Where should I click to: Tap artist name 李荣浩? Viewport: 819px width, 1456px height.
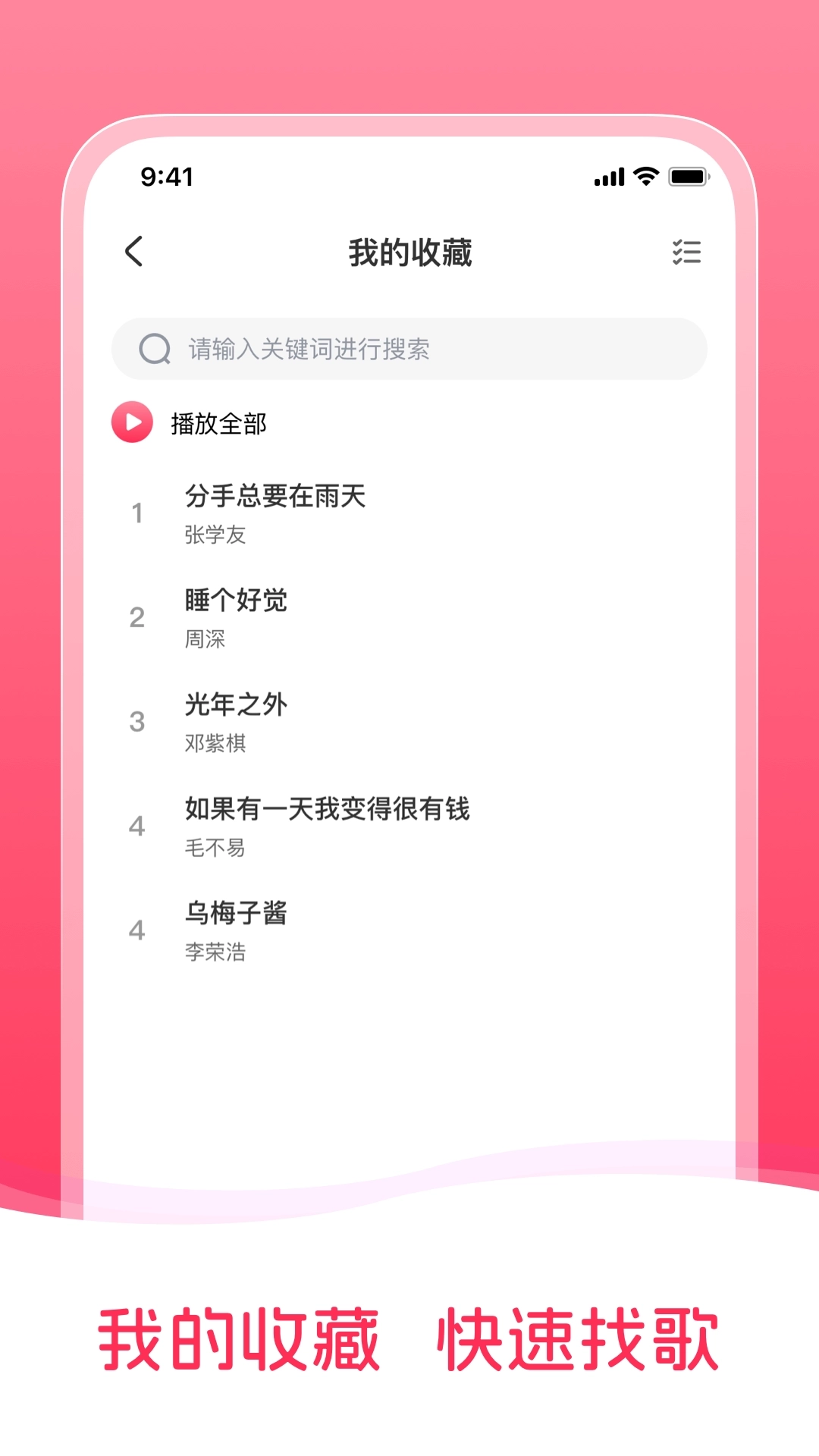pyautogui.click(x=215, y=952)
